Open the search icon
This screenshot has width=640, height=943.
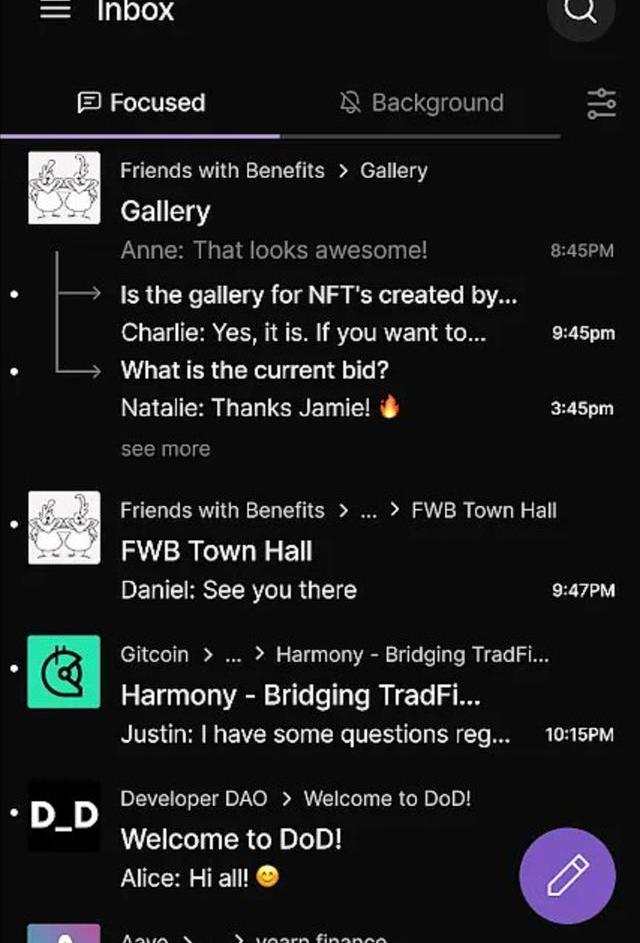pyautogui.click(x=581, y=12)
